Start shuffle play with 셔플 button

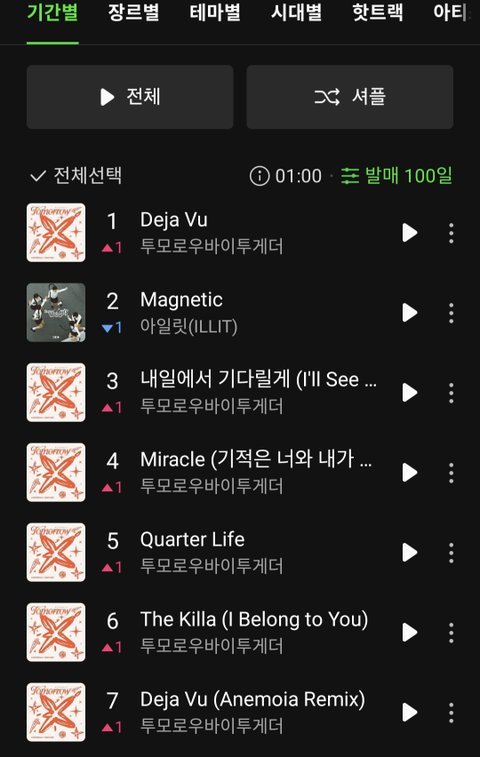[x=350, y=97]
